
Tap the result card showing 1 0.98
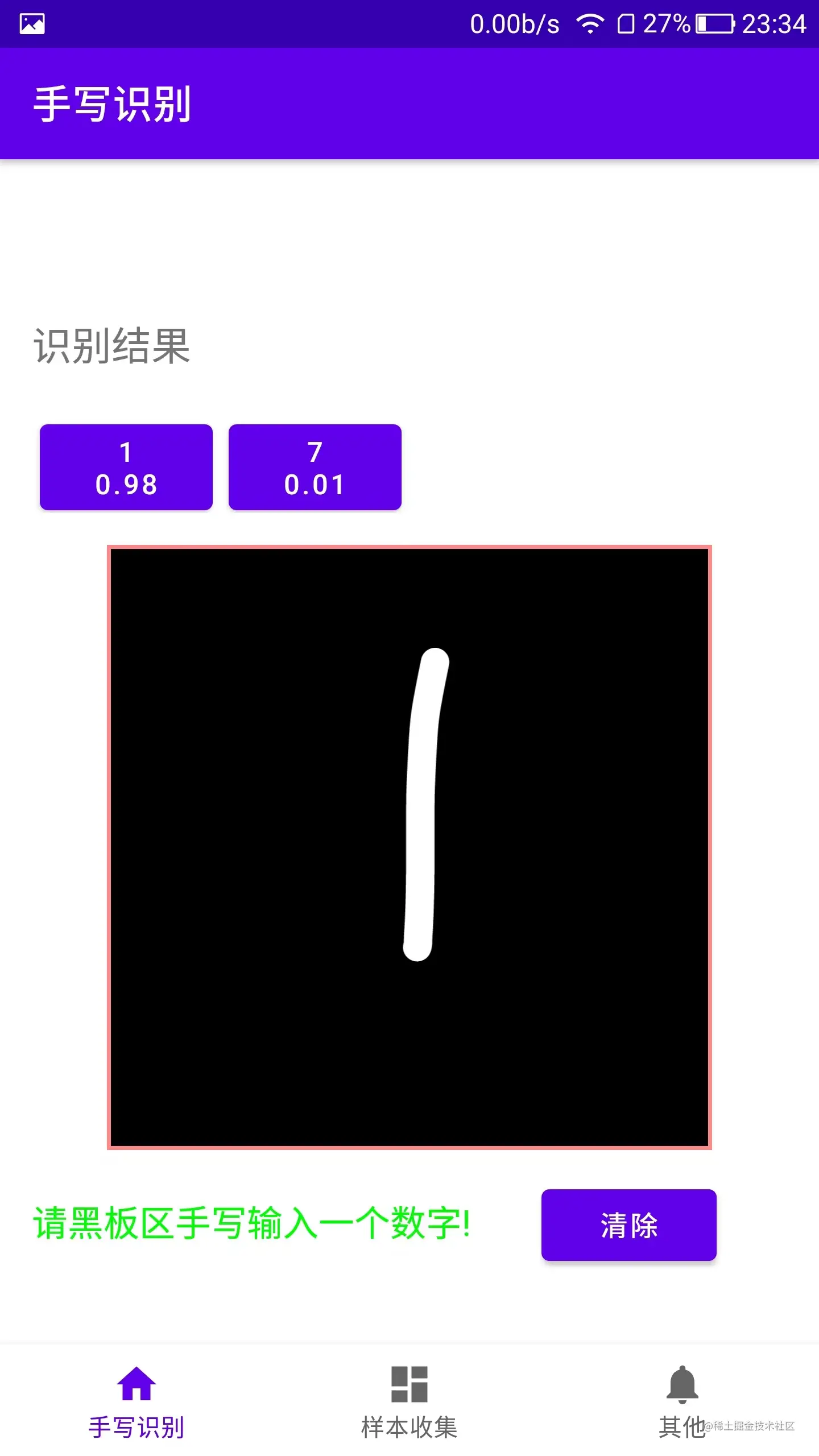click(x=126, y=467)
